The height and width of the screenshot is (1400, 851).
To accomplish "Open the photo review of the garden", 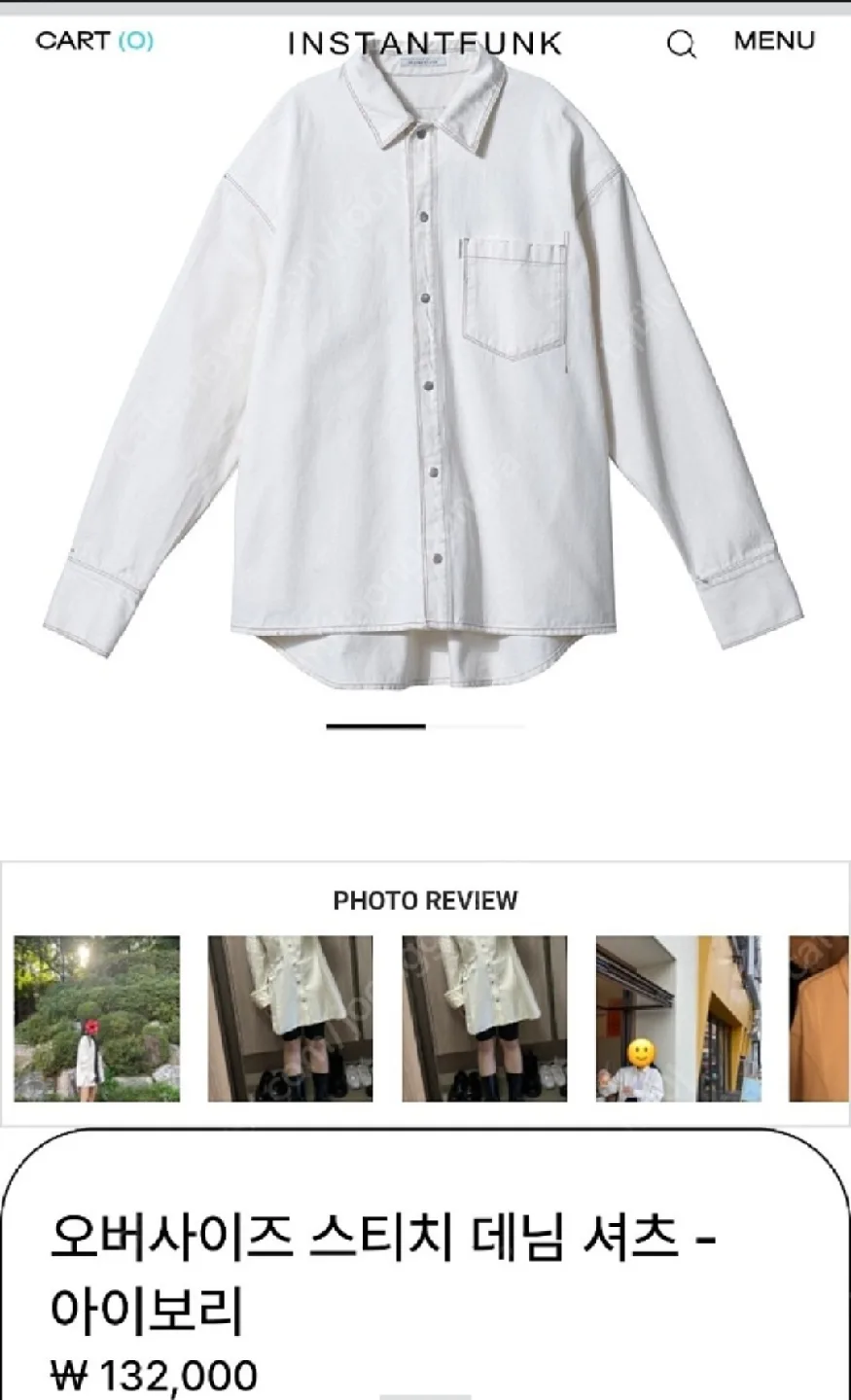I will click(96, 1018).
